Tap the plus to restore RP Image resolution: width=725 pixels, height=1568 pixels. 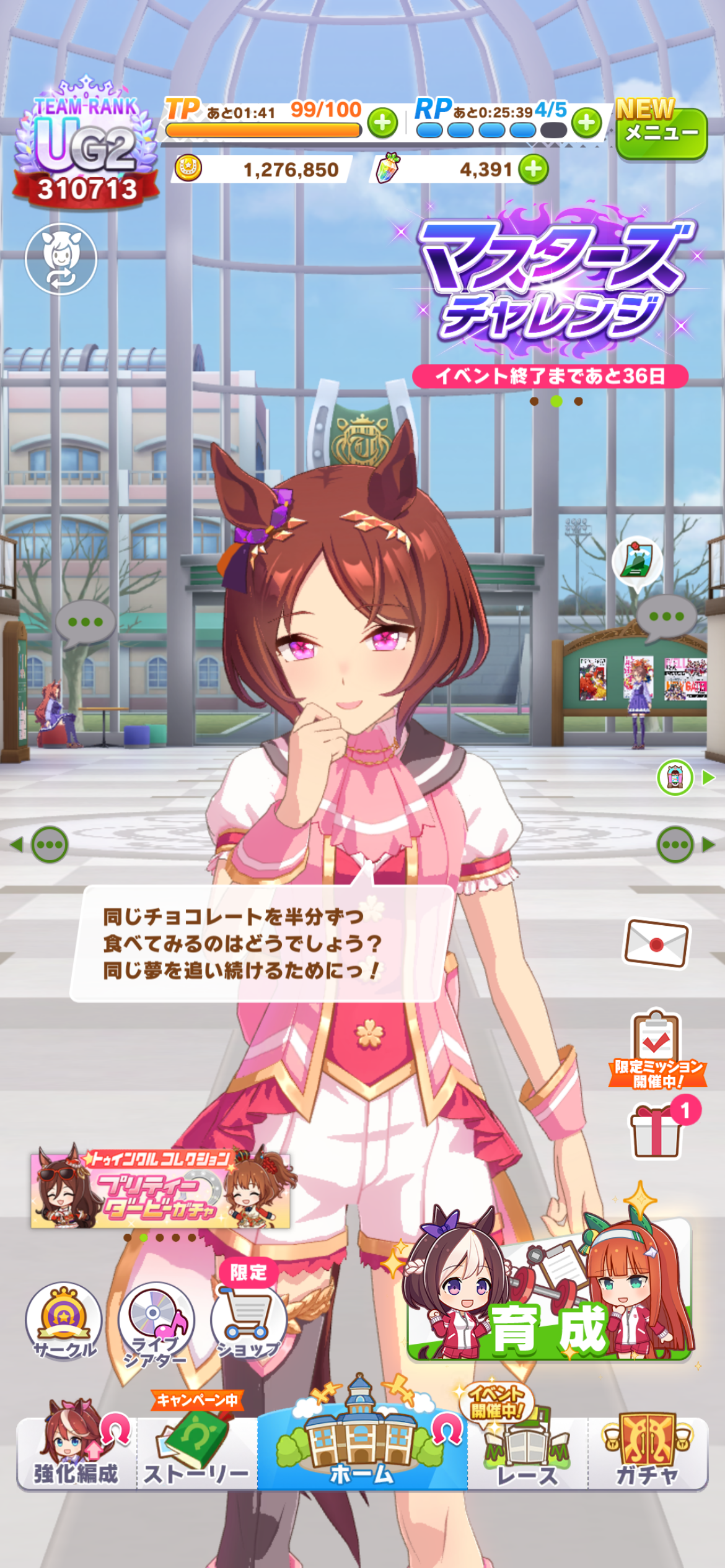[x=586, y=123]
